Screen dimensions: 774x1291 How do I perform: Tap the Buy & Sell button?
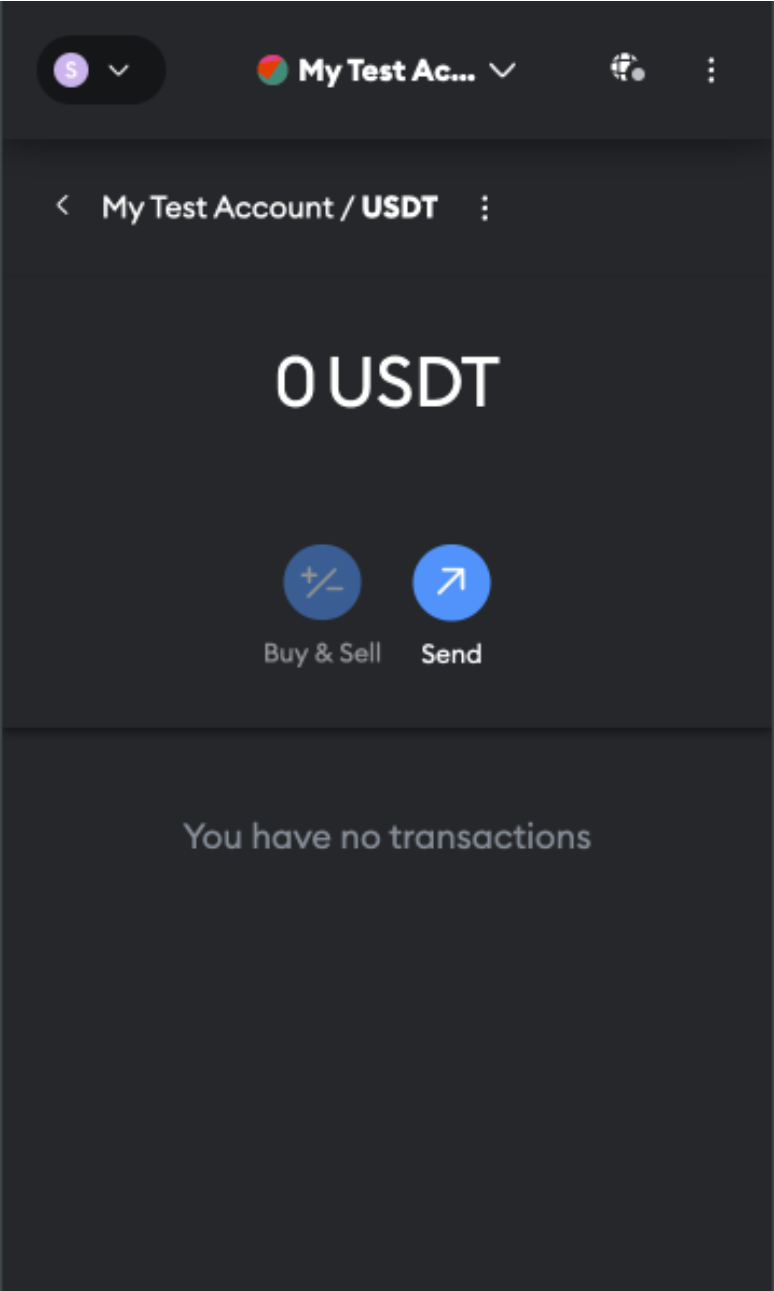[322, 583]
